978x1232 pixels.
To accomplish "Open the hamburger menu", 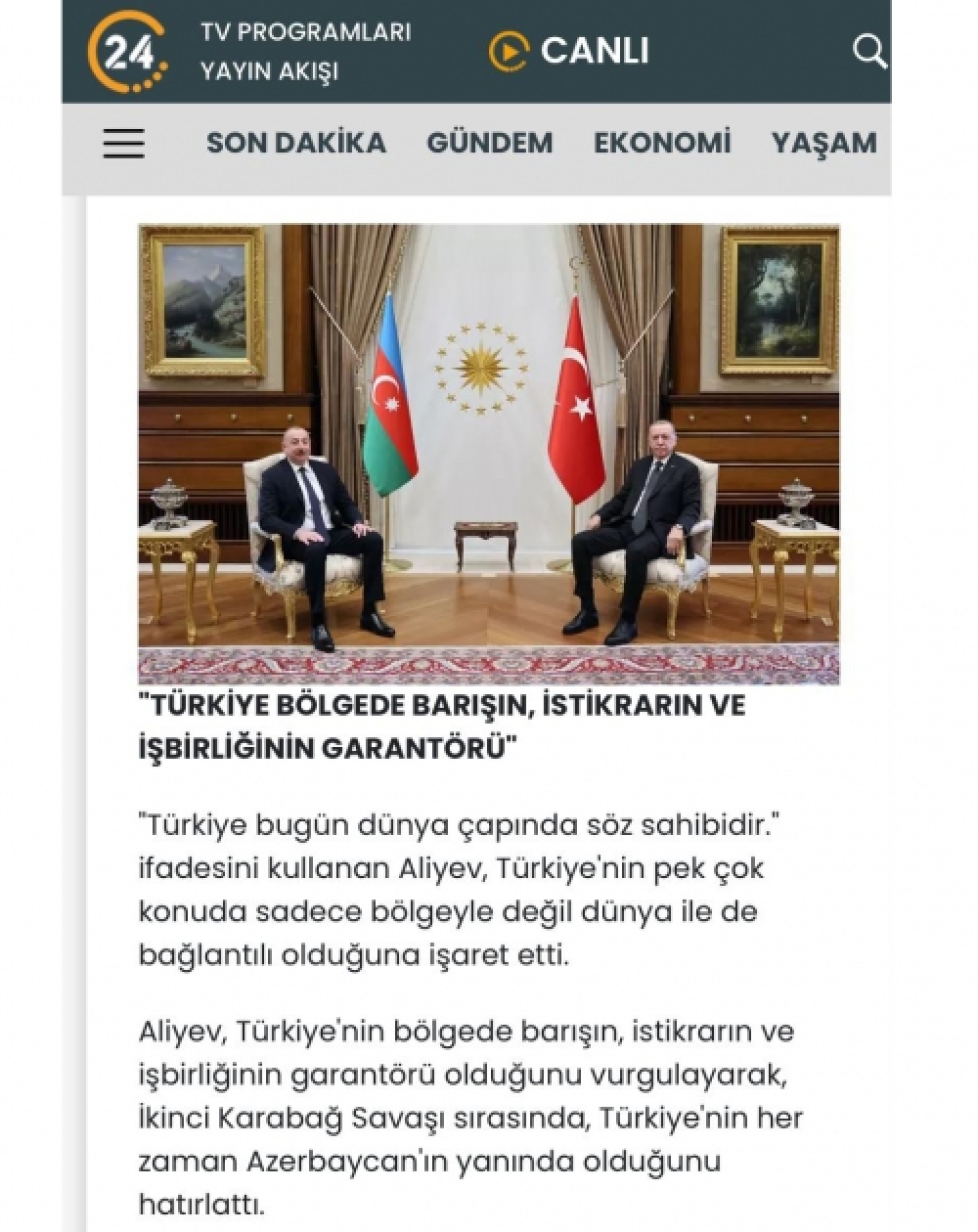I will point(124,144).
